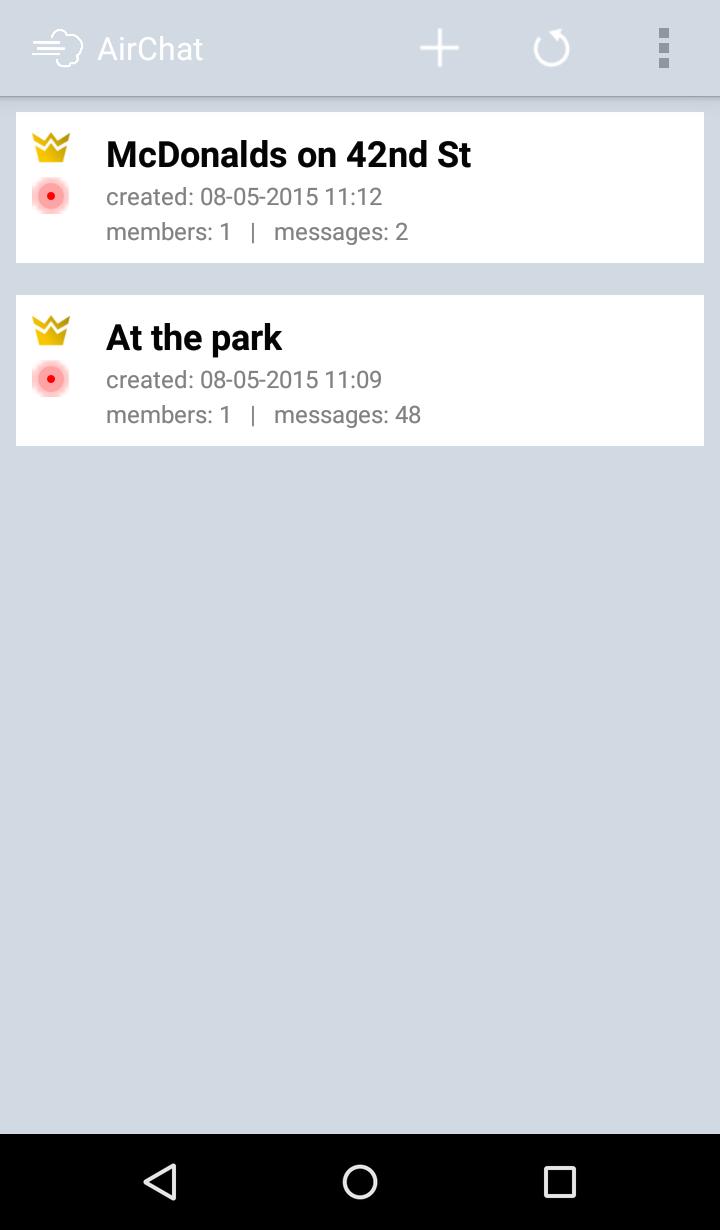Create a new chat with the plus icon
The height and width of the screenshot is (1230, 720).
(x=439, y=47)
